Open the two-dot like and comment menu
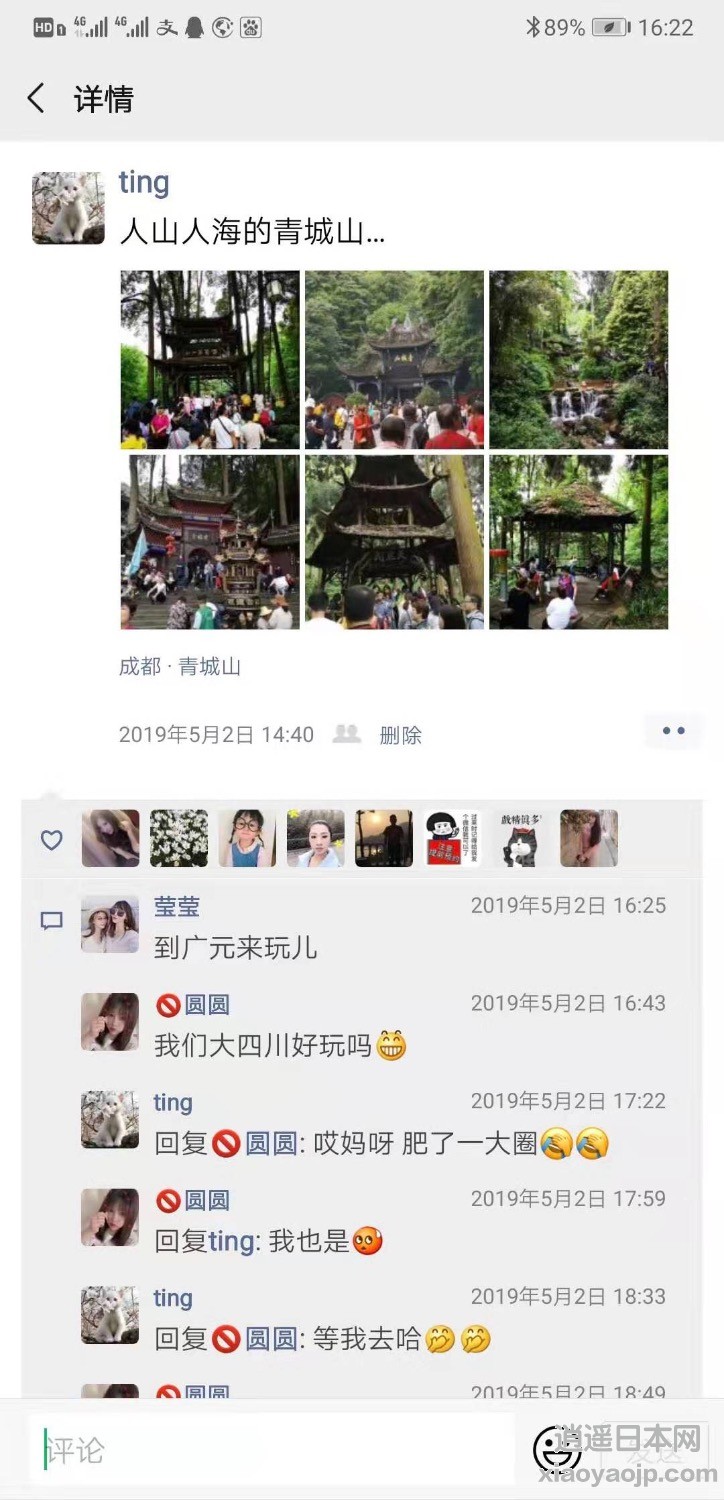The width and height of the screenshot is (724, 1500). [x=673, y=731]
